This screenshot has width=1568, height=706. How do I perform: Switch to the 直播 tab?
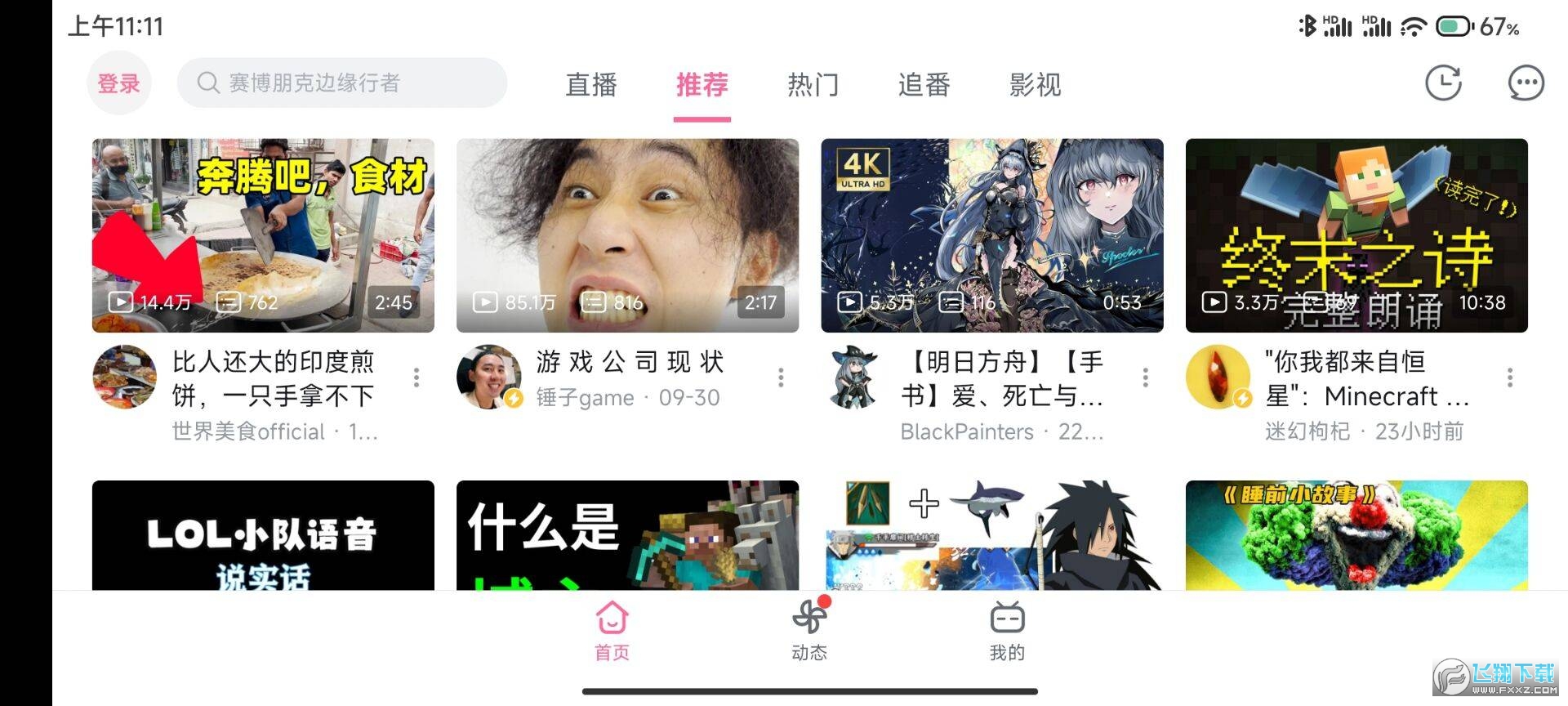[591, 85]
